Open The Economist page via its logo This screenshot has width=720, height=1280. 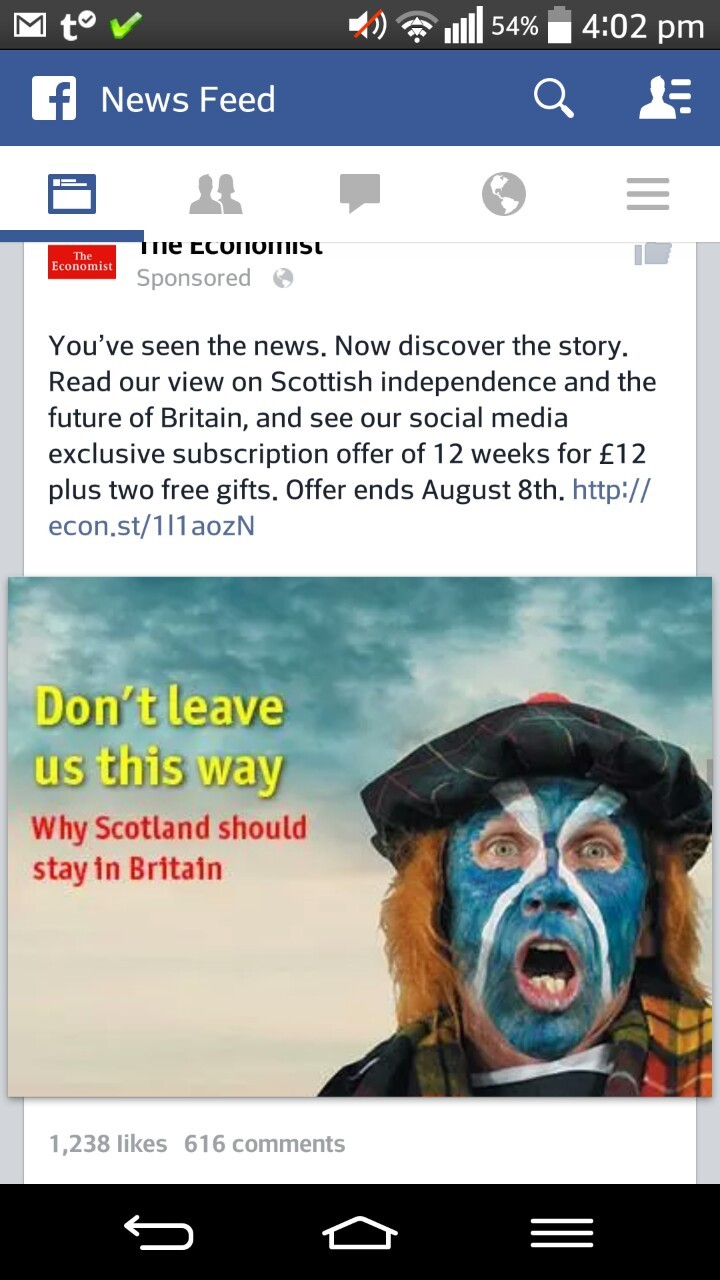[82, 262]
